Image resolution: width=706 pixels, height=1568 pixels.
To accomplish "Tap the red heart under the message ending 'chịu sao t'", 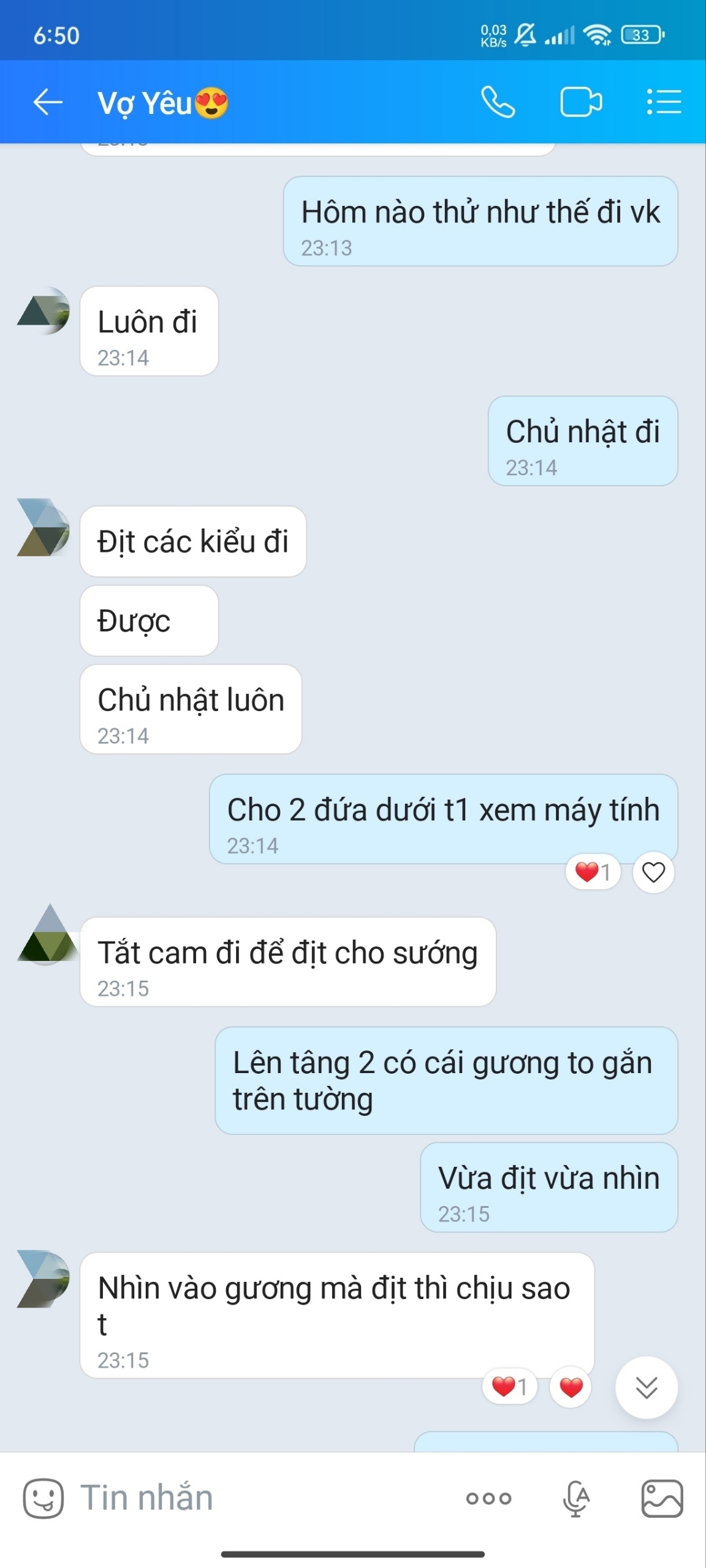I will pyautogui.click(x=571, y=1387).
